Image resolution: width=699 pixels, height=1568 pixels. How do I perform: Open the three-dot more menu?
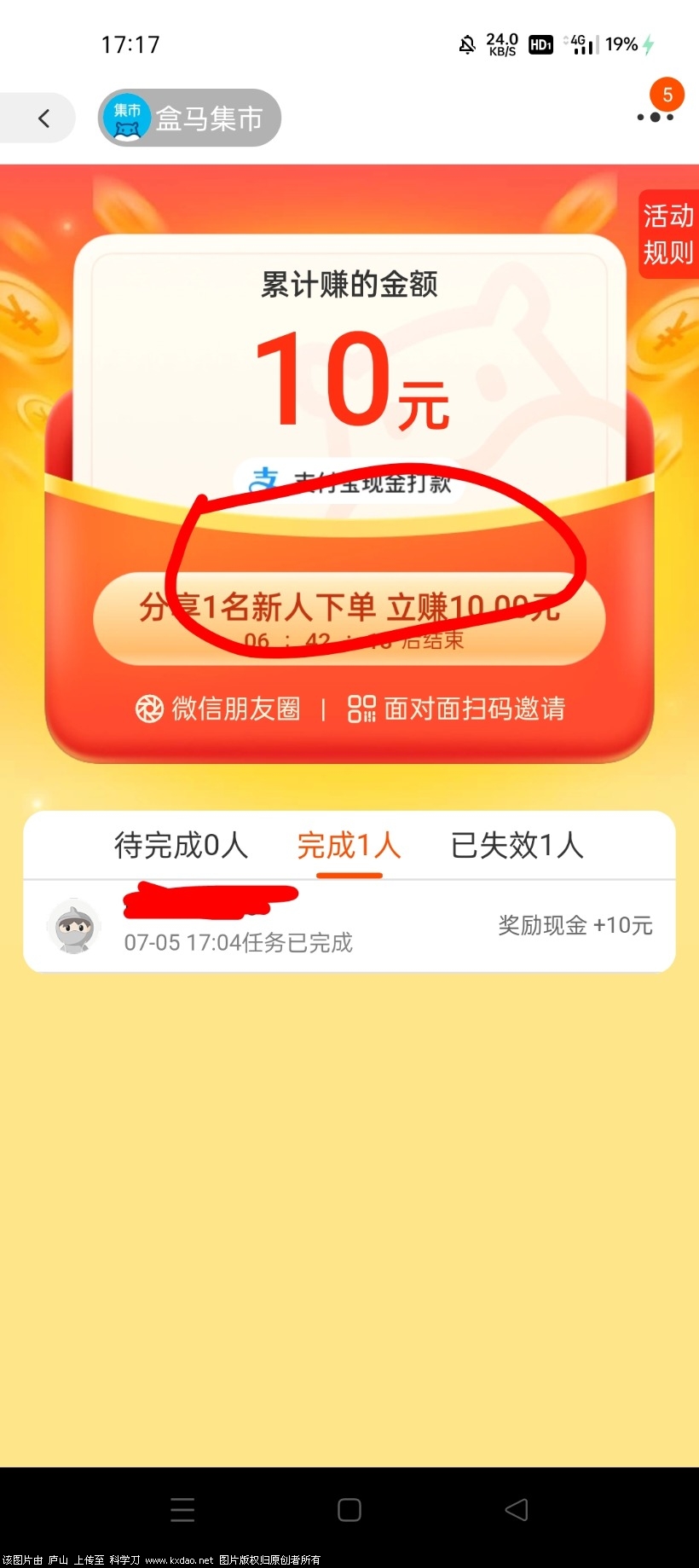click(x=655, y=117)
